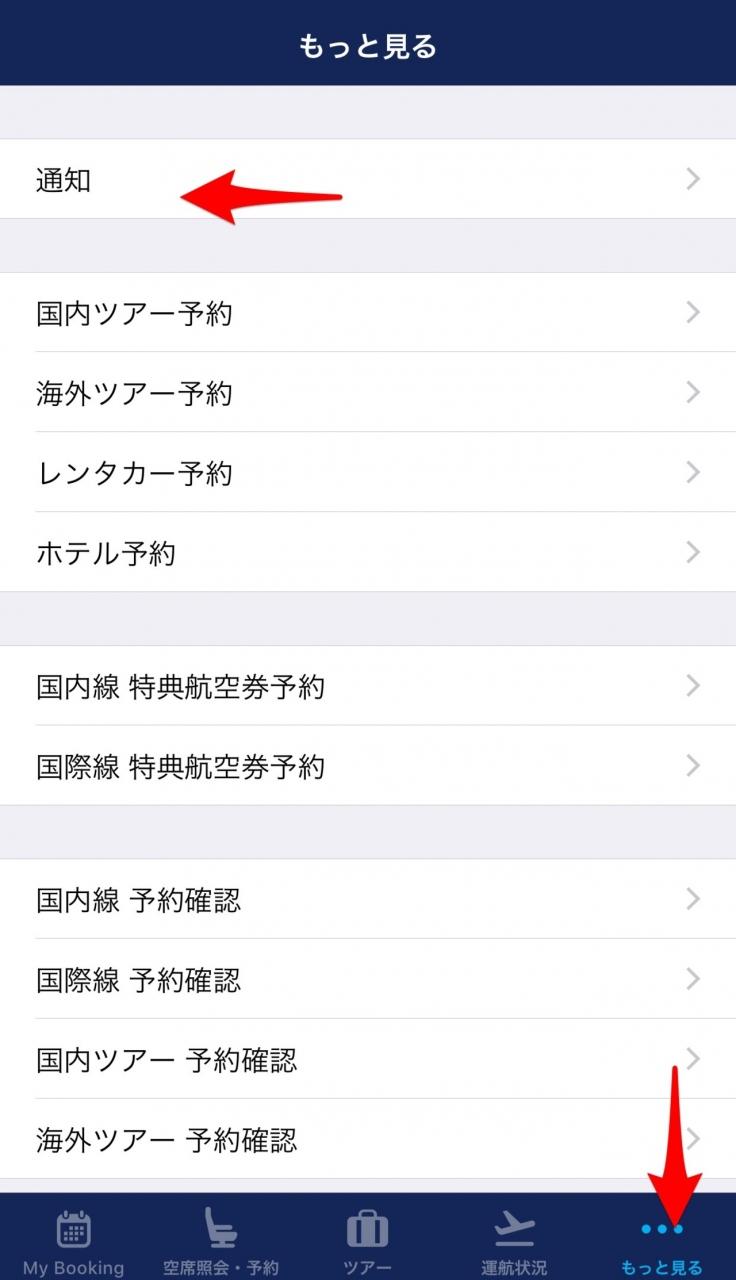Select 国際線 特典航空券予約
This screenshot has height=1280, width=736.
coord(368,766)
